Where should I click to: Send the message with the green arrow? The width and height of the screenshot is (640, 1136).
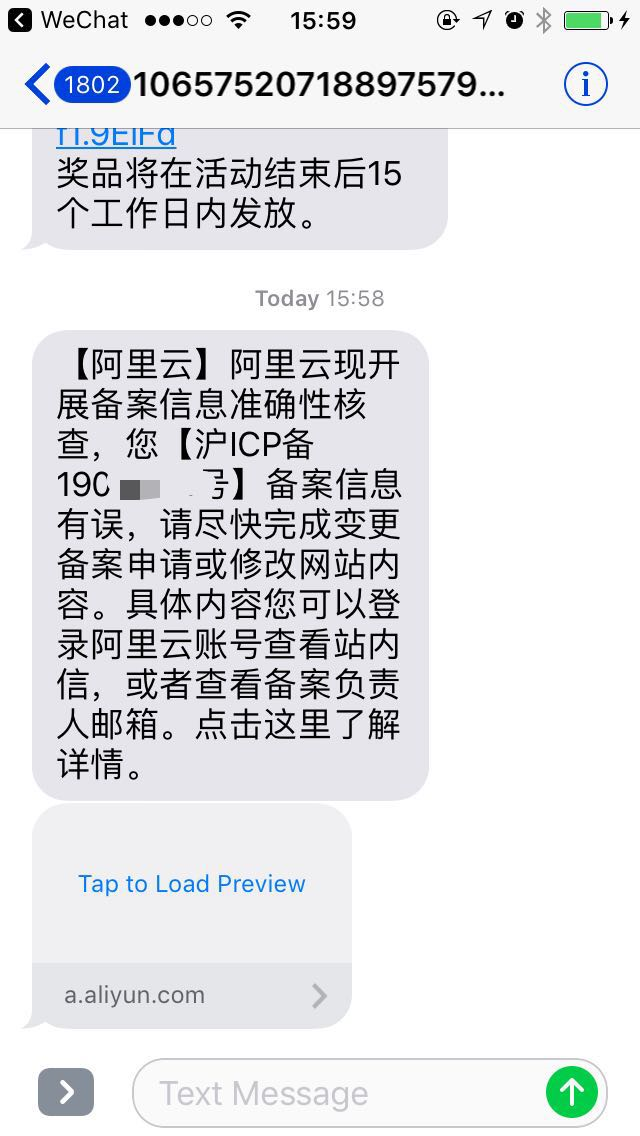(x=572, y=1093)
